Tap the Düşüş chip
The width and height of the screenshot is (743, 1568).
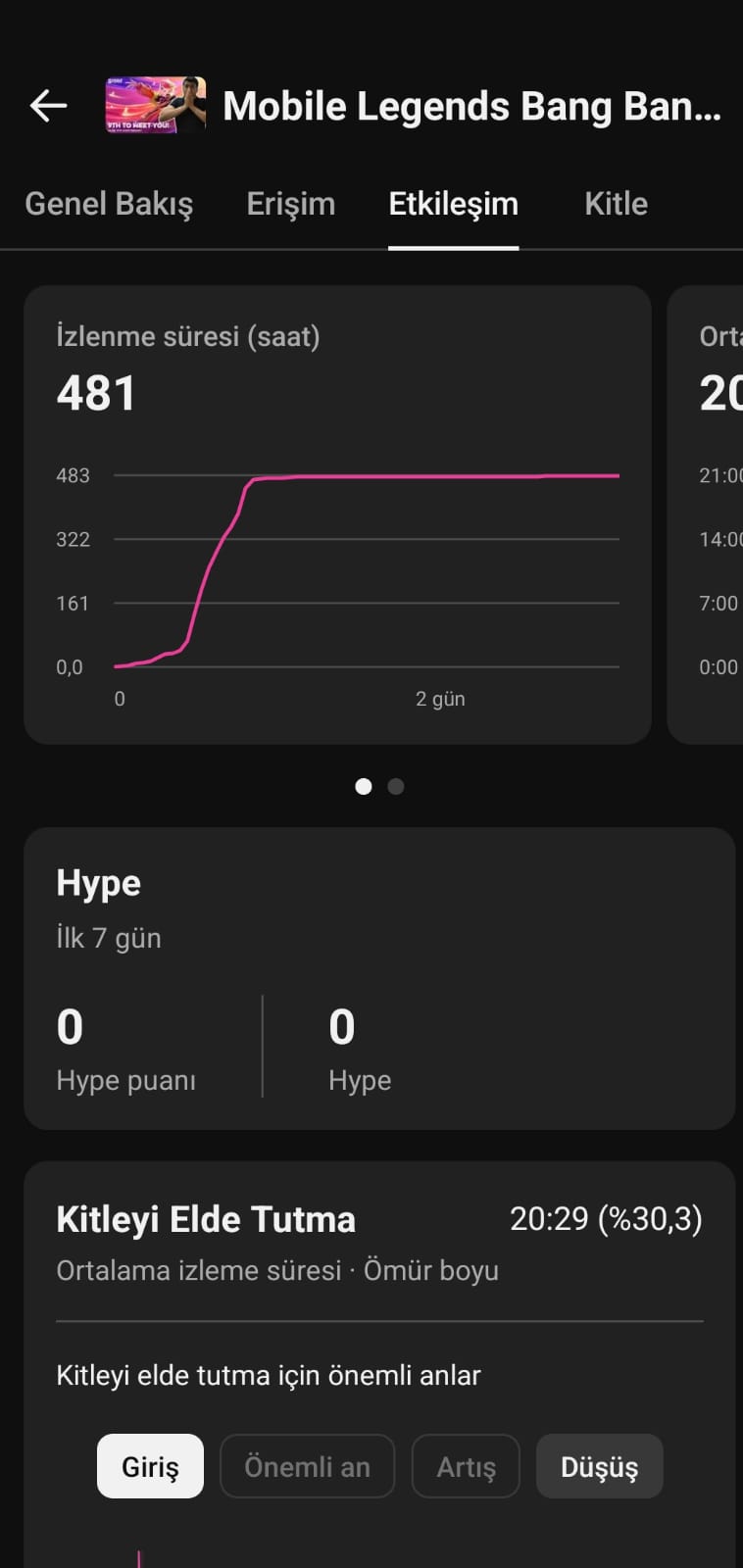(x=599, y=1466)
